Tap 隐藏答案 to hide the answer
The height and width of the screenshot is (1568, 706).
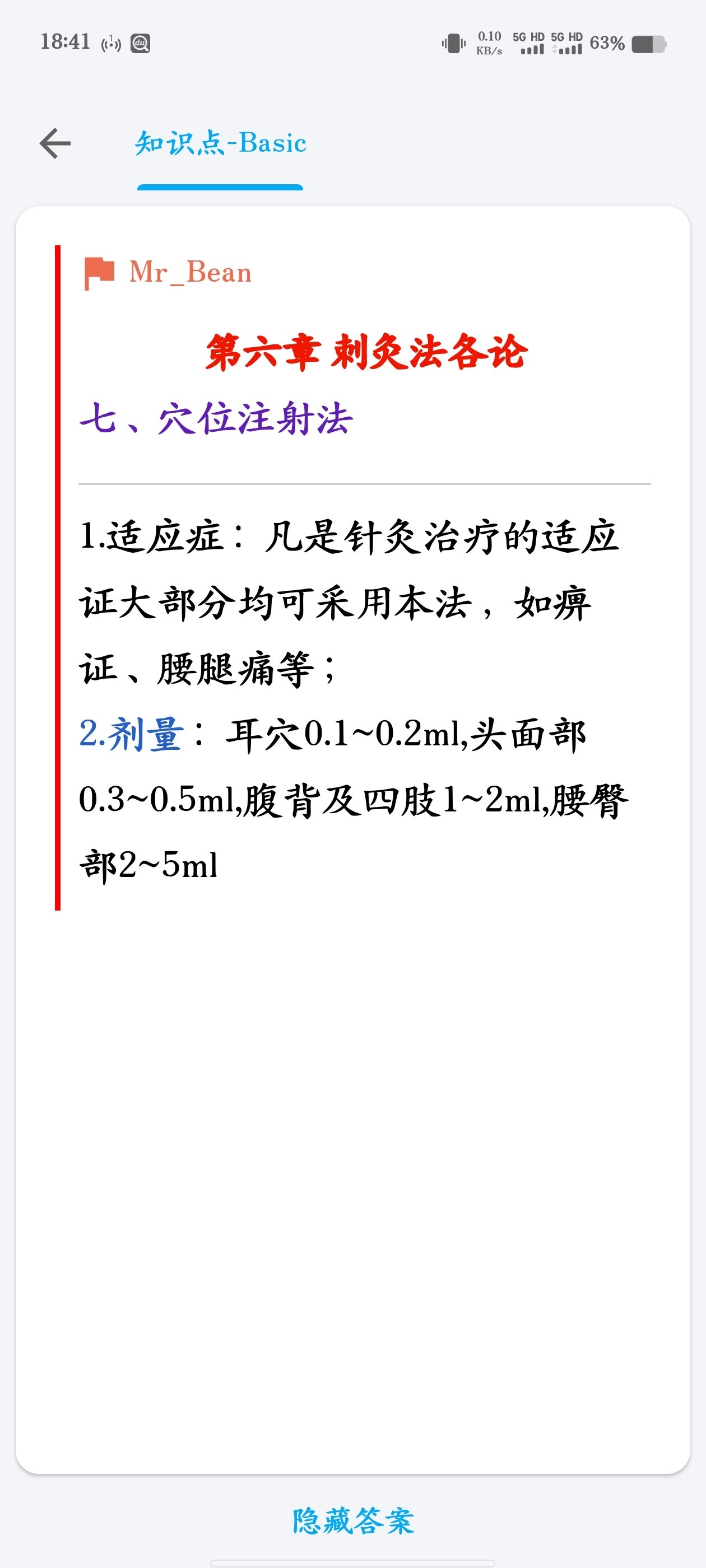[x=354, y=1520]
